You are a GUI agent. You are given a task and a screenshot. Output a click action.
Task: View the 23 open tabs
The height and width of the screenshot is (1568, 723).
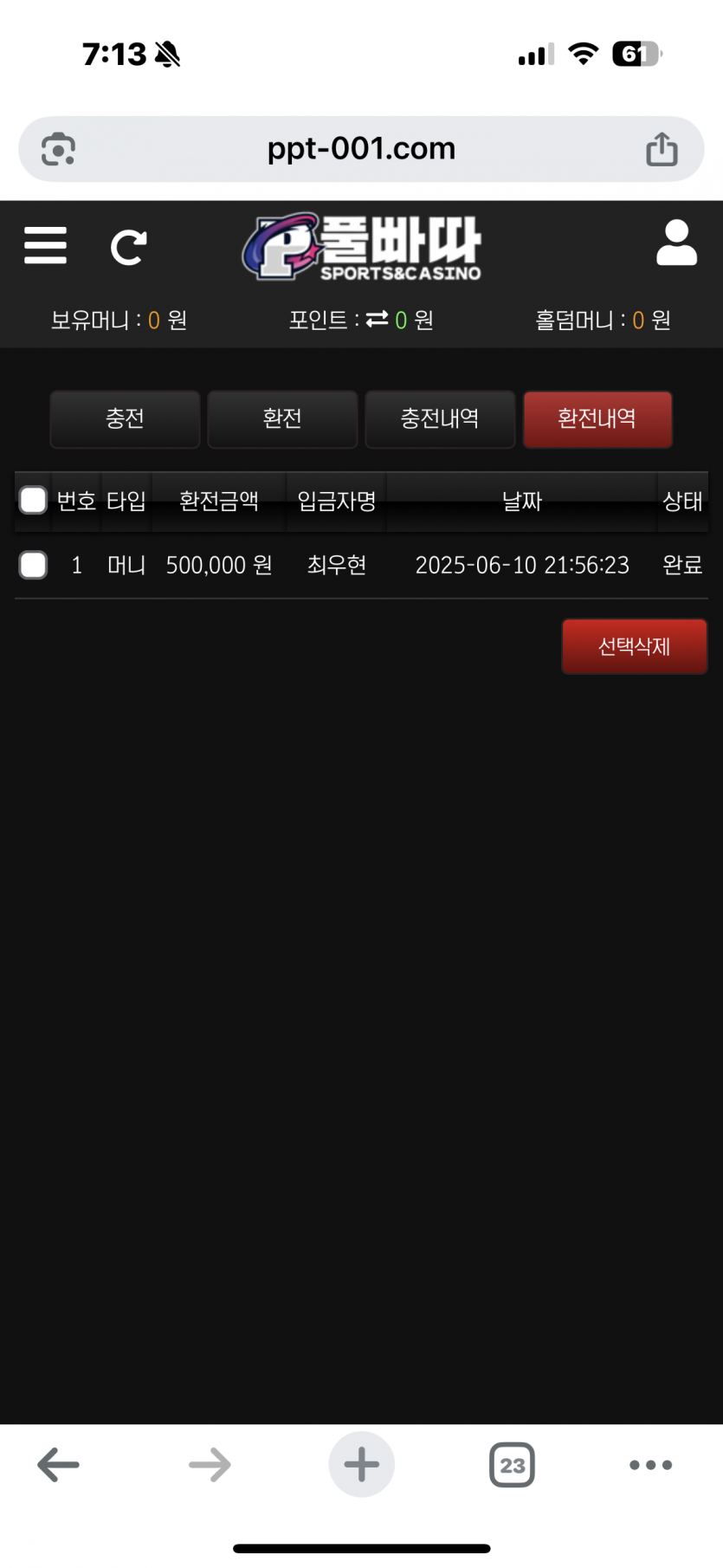[x=512, y=1465]
